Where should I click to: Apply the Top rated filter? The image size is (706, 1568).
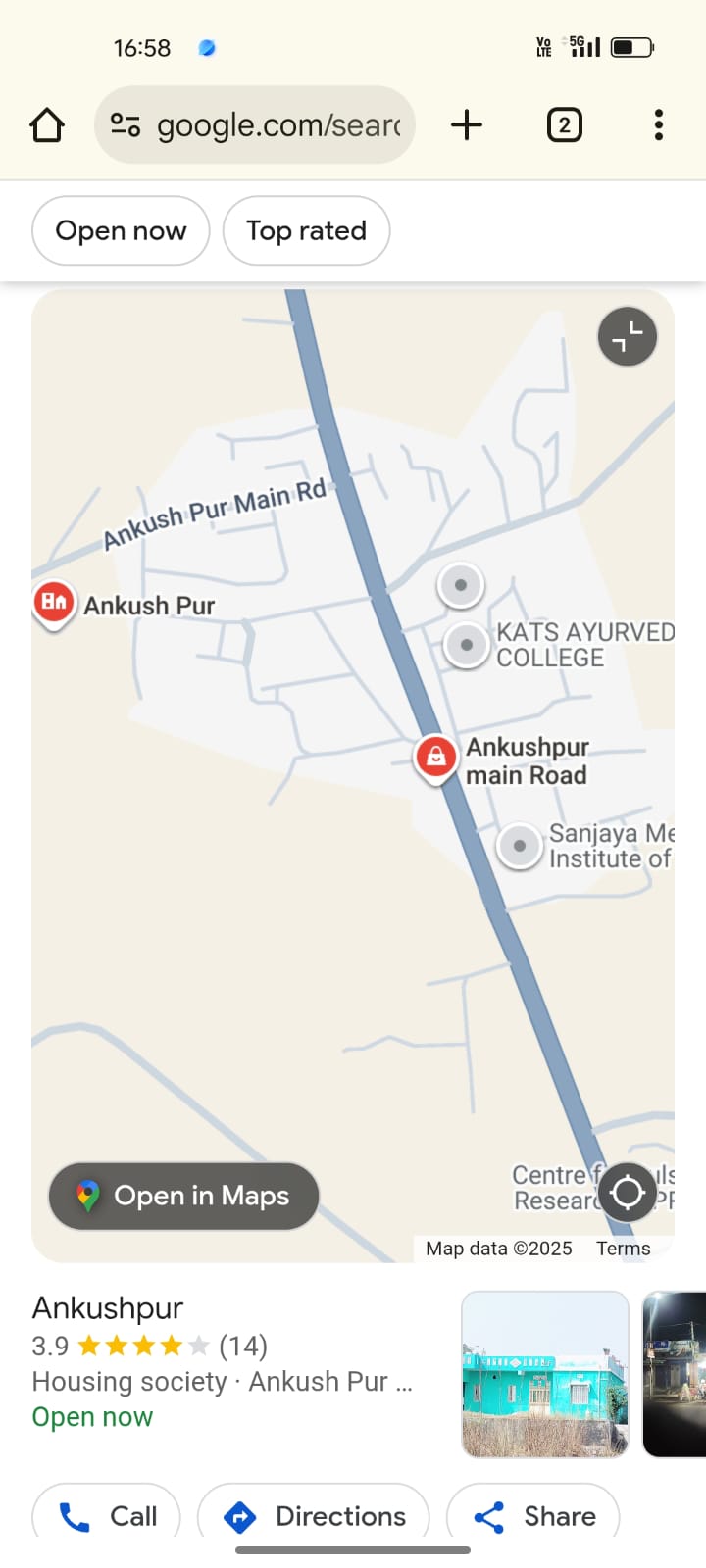click(306, 231)
